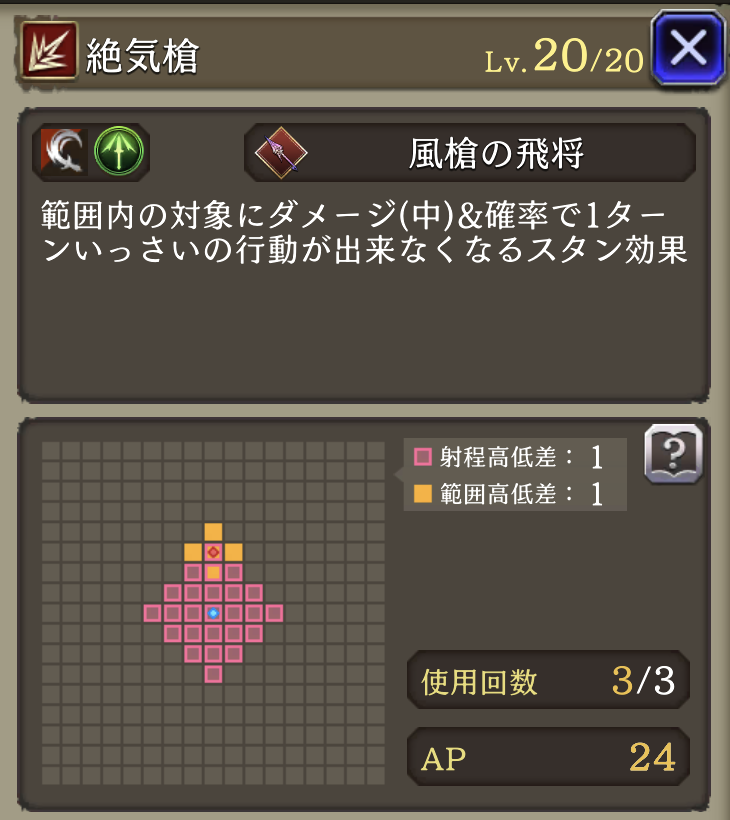
Task: Open the range help question-mark button
Action: pyautogui.click(x=673, y=454)
